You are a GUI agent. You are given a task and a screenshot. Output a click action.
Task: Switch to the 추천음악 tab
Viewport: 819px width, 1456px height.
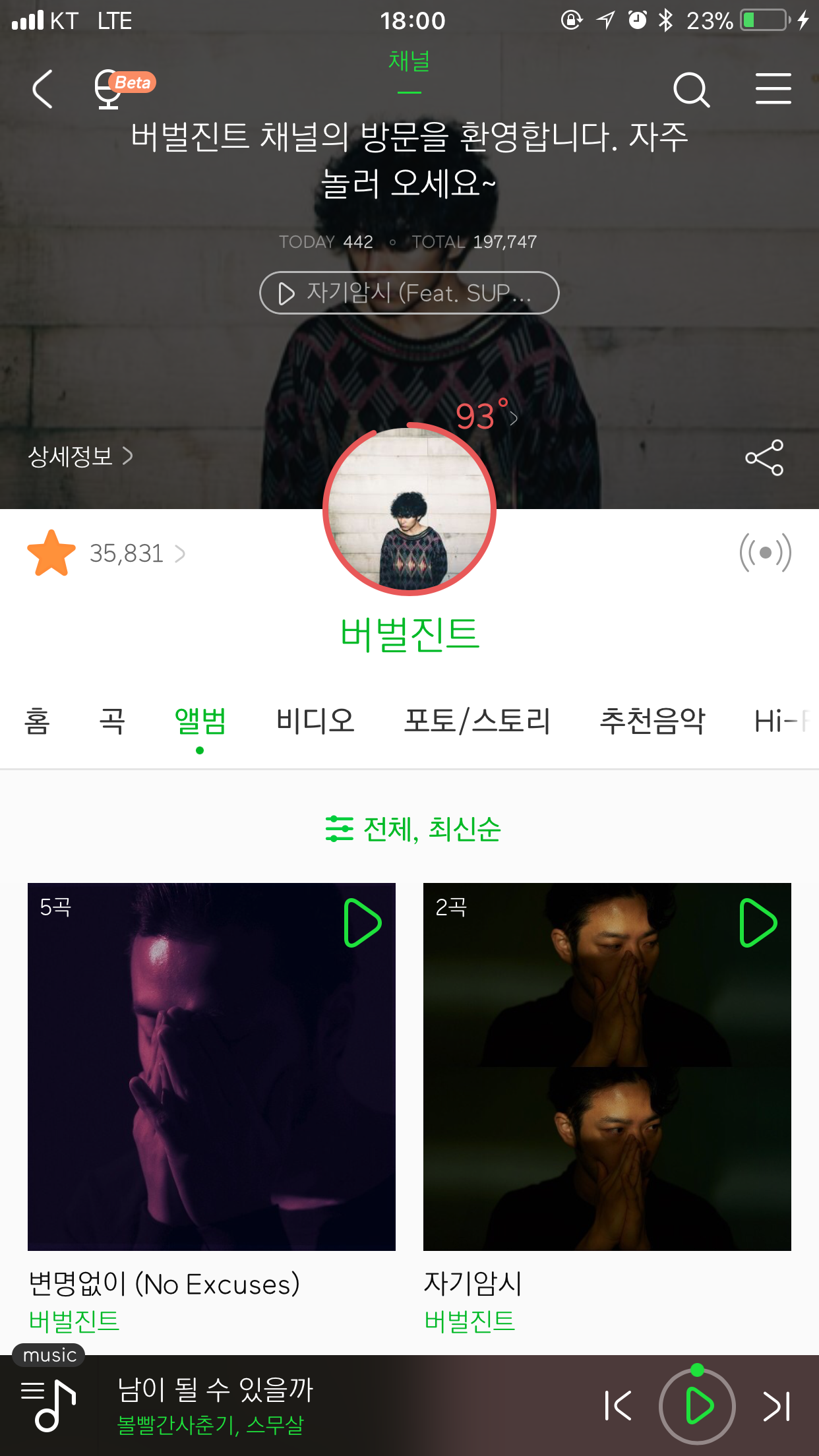(652, 721)
